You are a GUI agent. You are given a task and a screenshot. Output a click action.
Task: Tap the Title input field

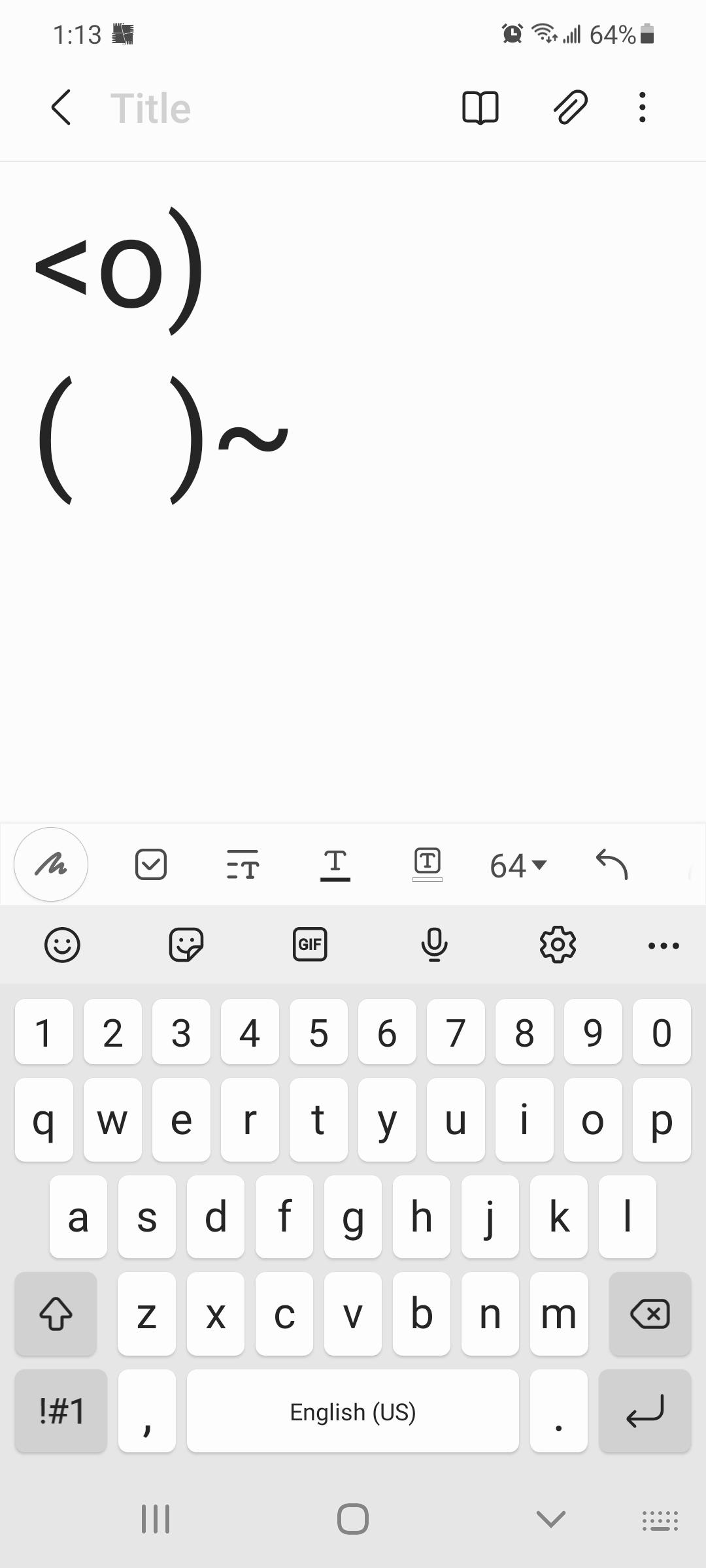[150, 107]
